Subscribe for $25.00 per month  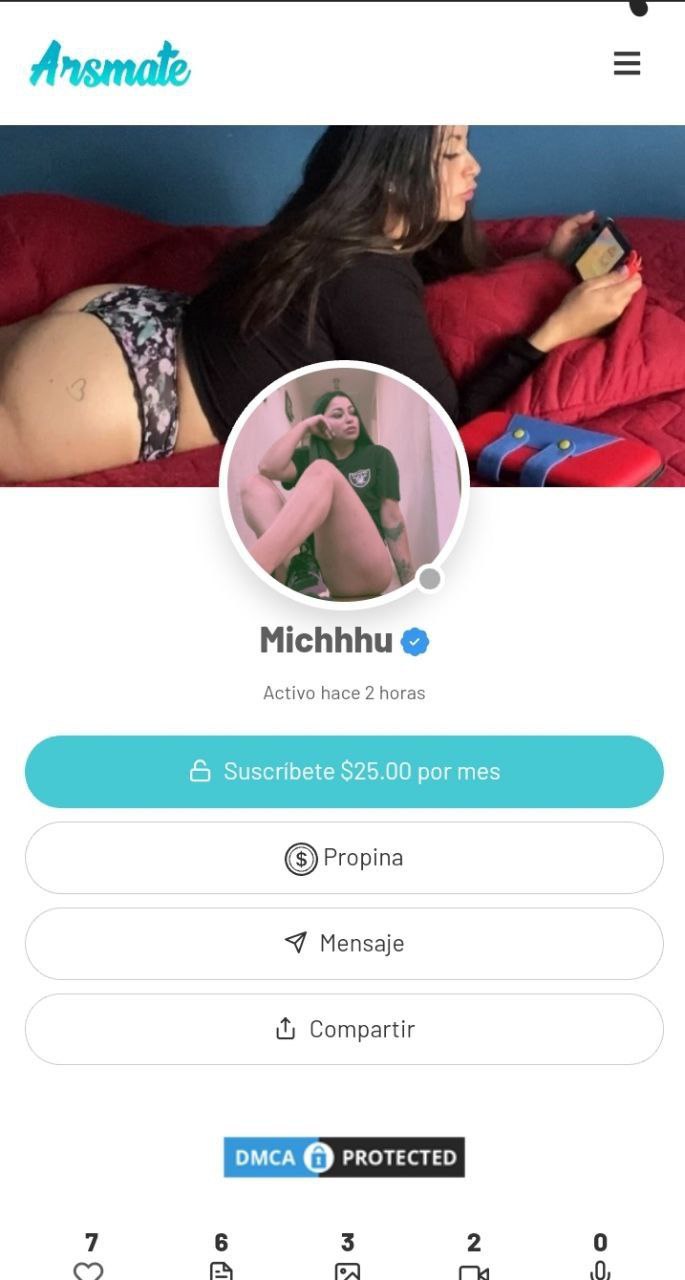344,772
